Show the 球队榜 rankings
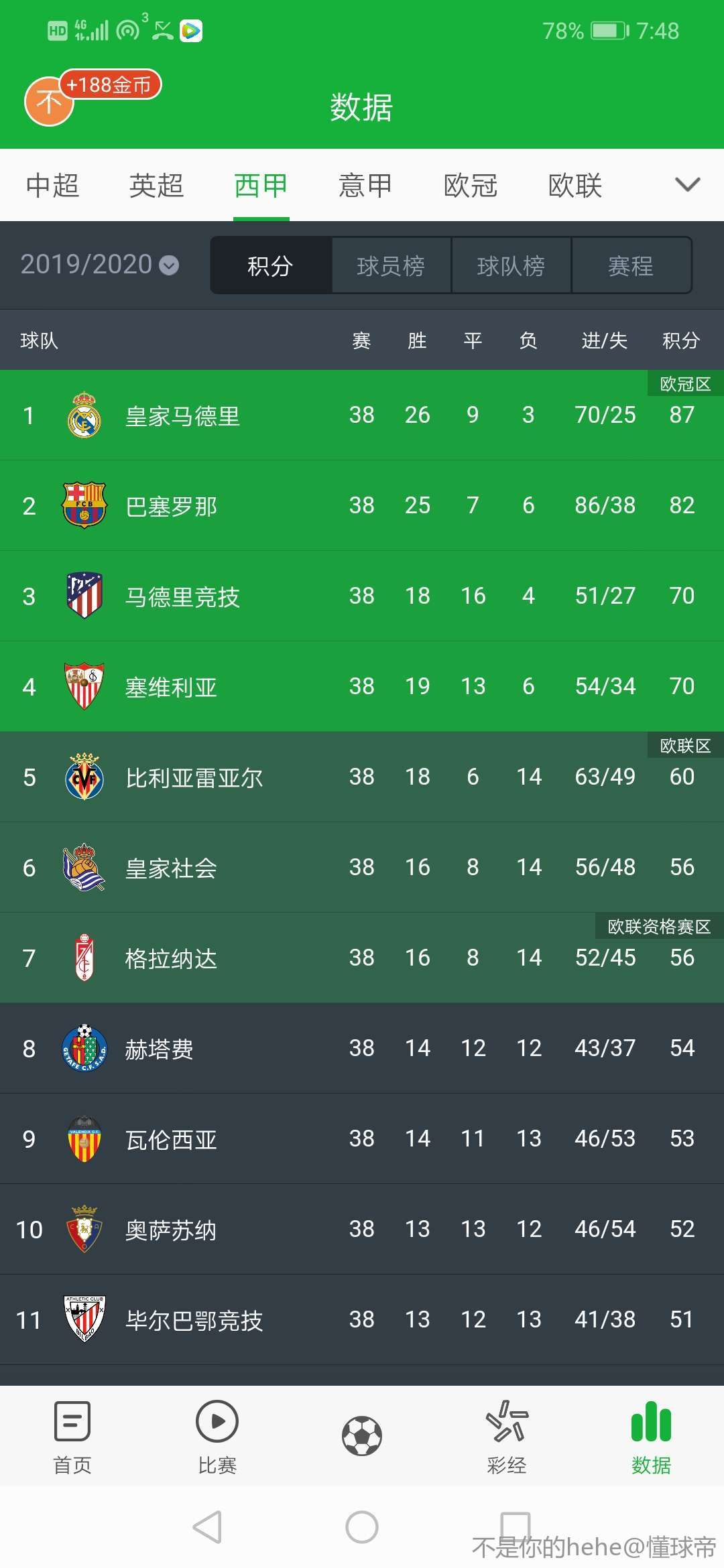 point(511,266)
